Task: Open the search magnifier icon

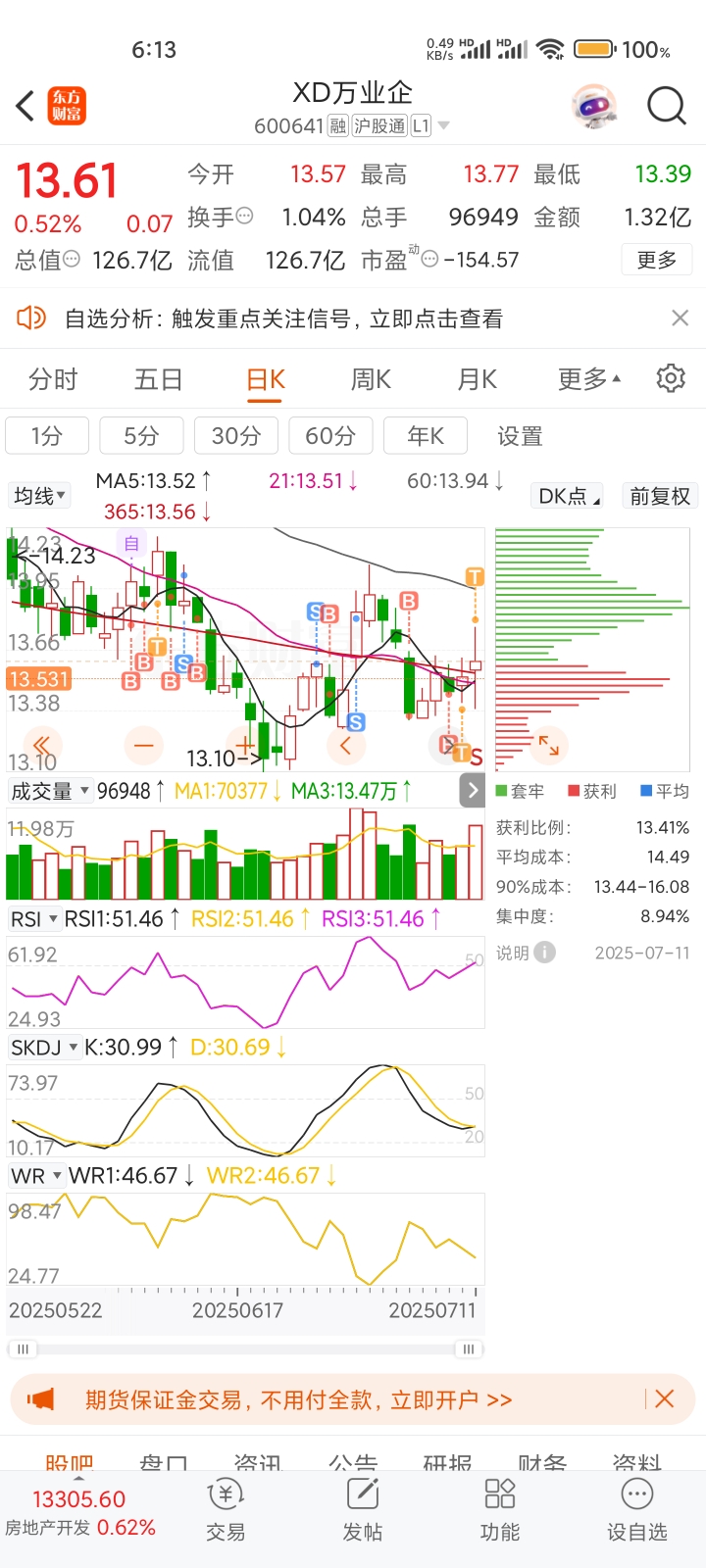Action: [x=666, y=106]
